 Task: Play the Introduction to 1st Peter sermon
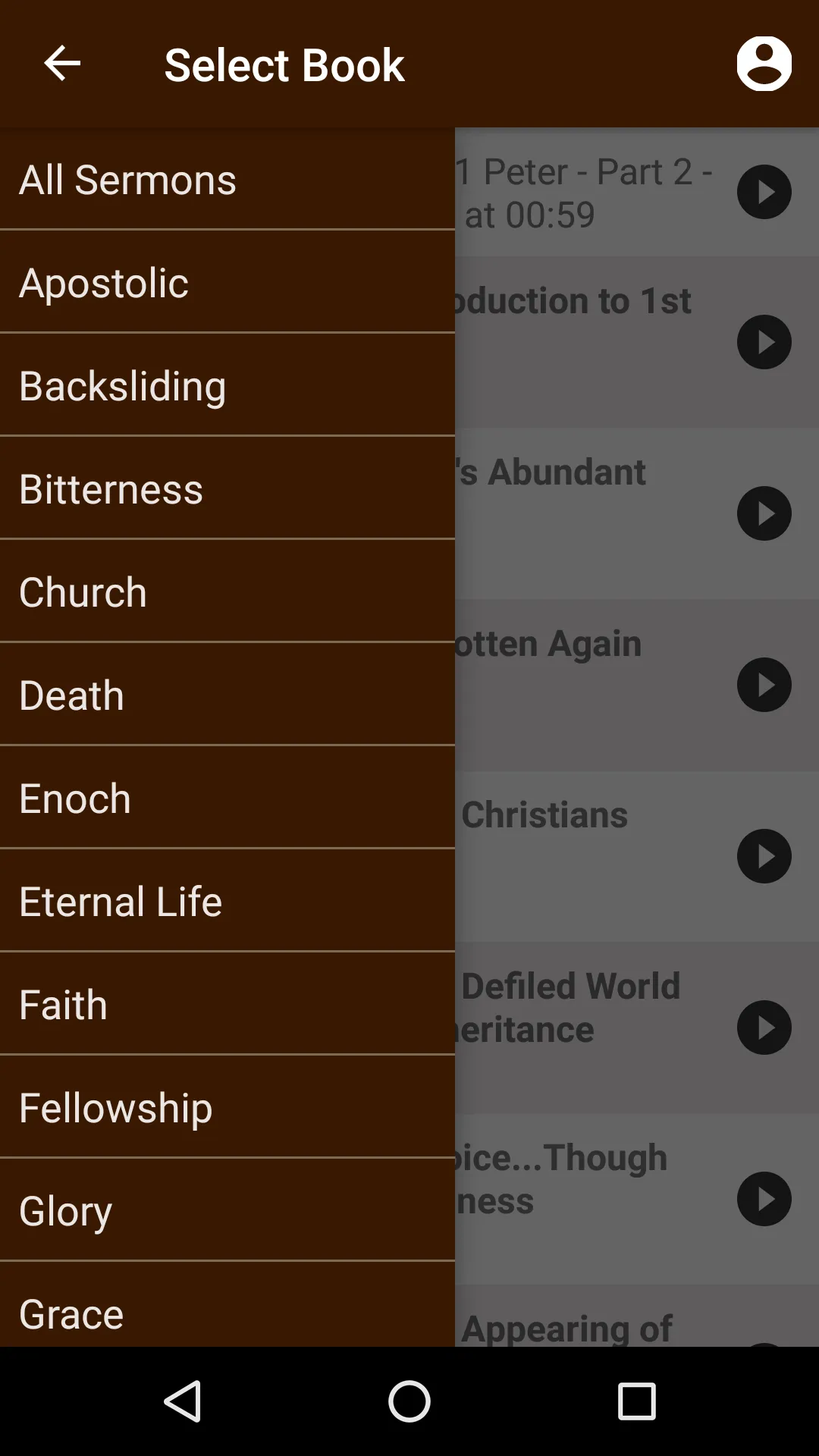coord(764,342)
